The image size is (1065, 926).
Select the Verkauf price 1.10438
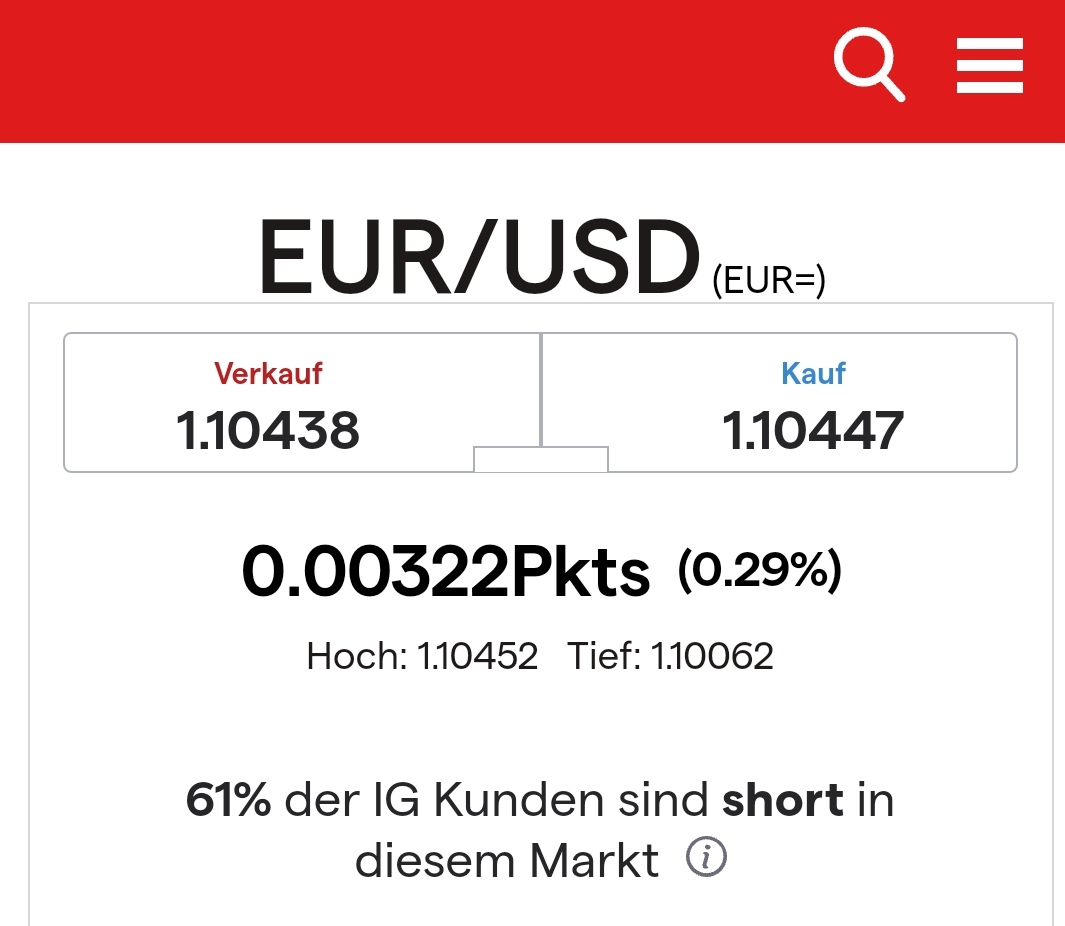tap(268, 403)
